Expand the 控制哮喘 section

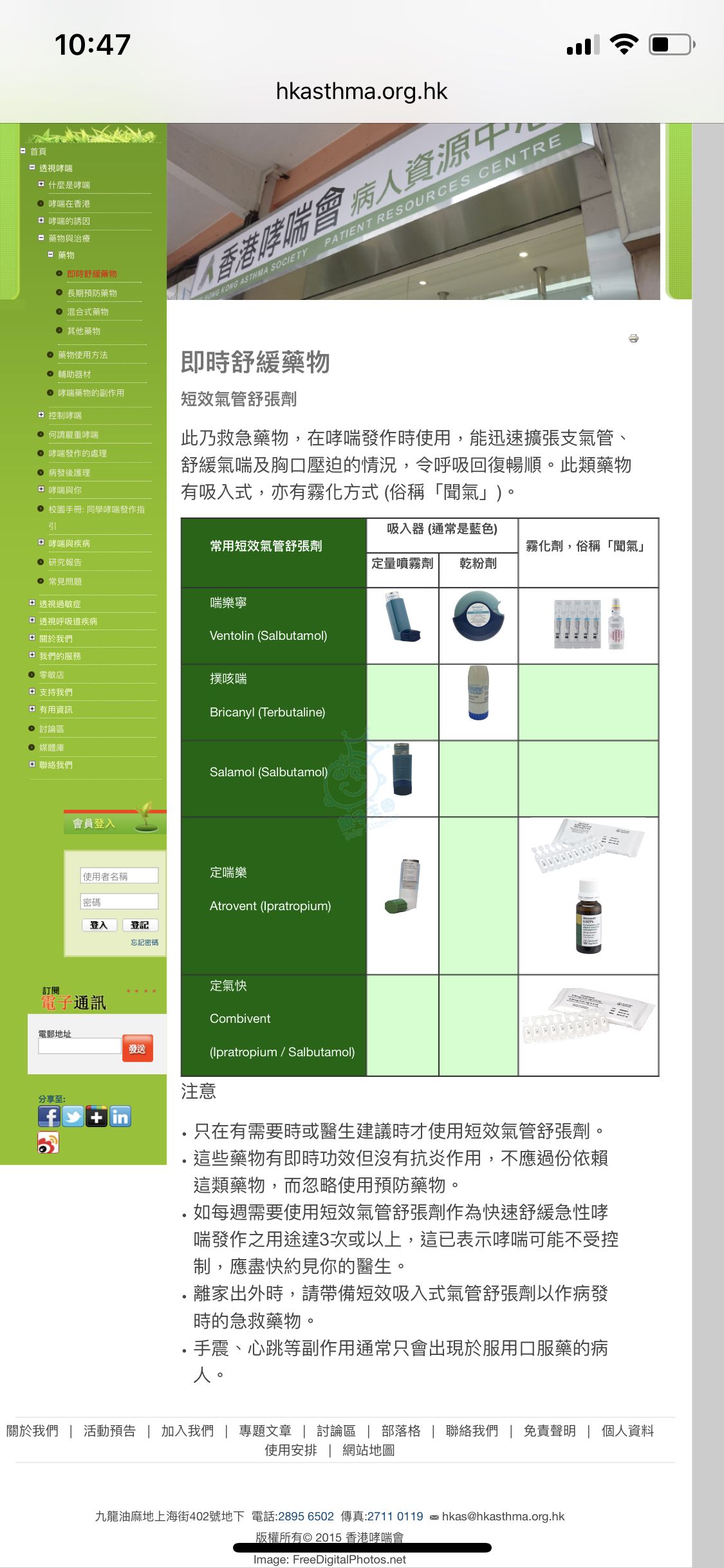41,415
